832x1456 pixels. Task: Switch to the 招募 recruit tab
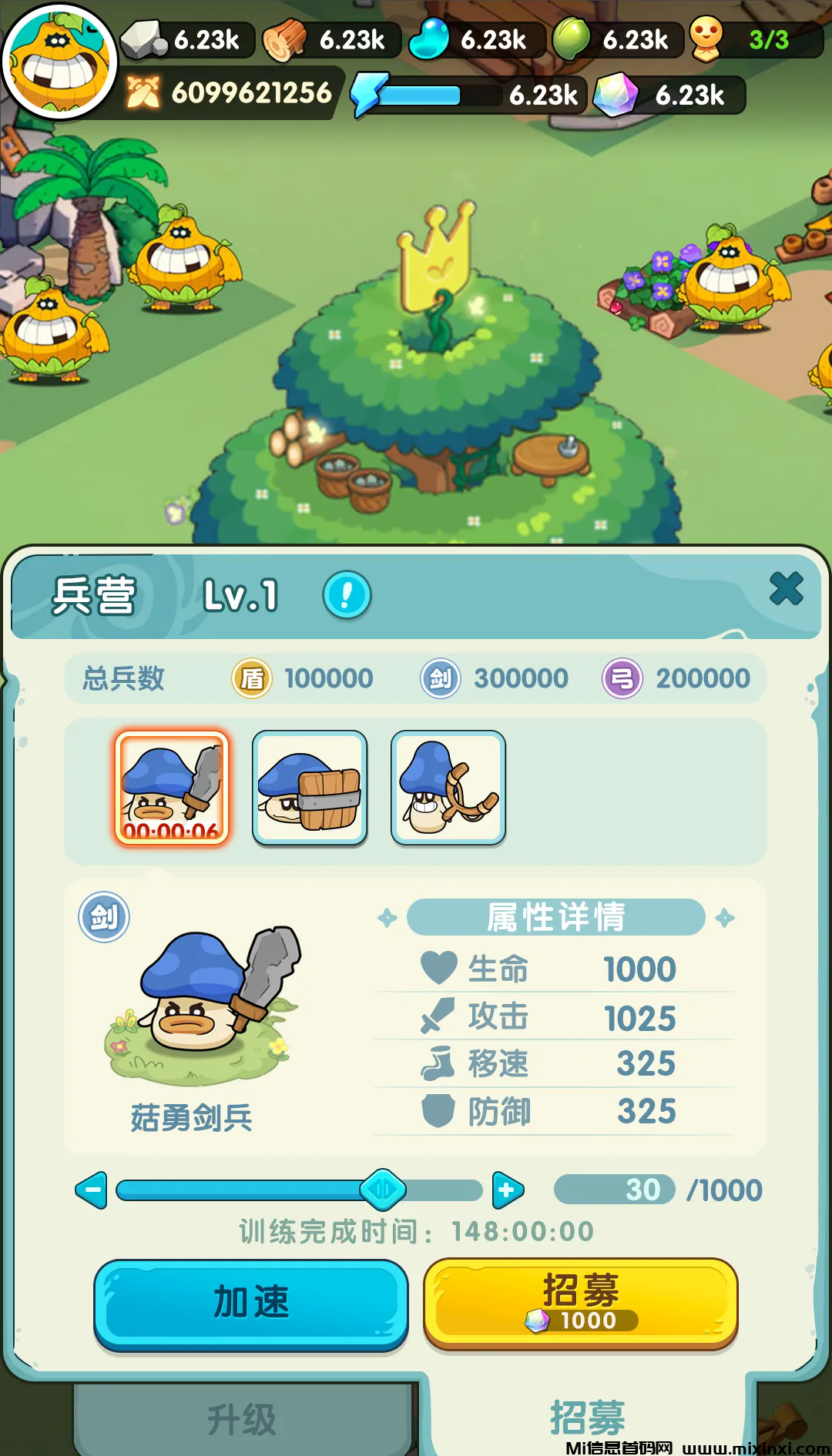[587, 1417]
